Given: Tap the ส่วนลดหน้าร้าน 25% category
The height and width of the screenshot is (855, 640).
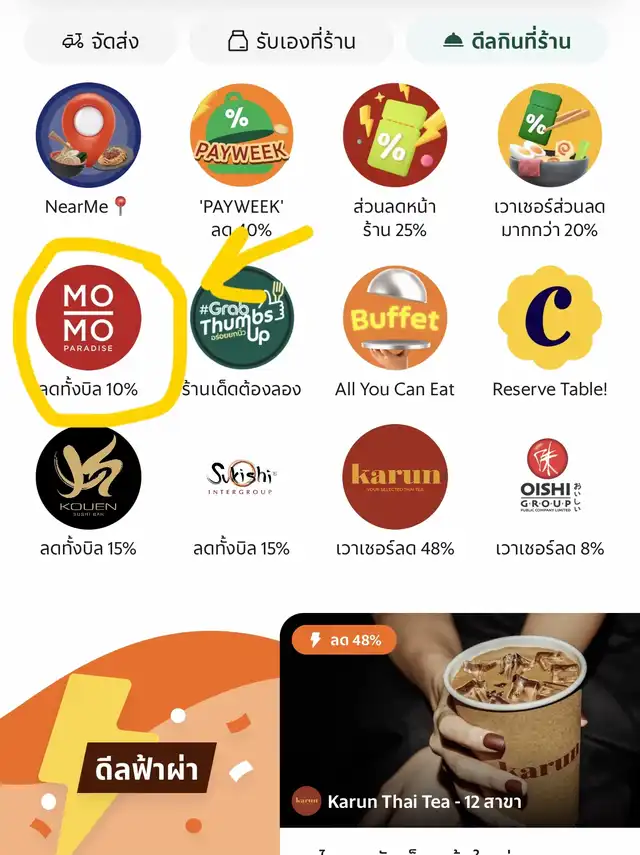Looking at the screenshot, I should tap(395, 135).
